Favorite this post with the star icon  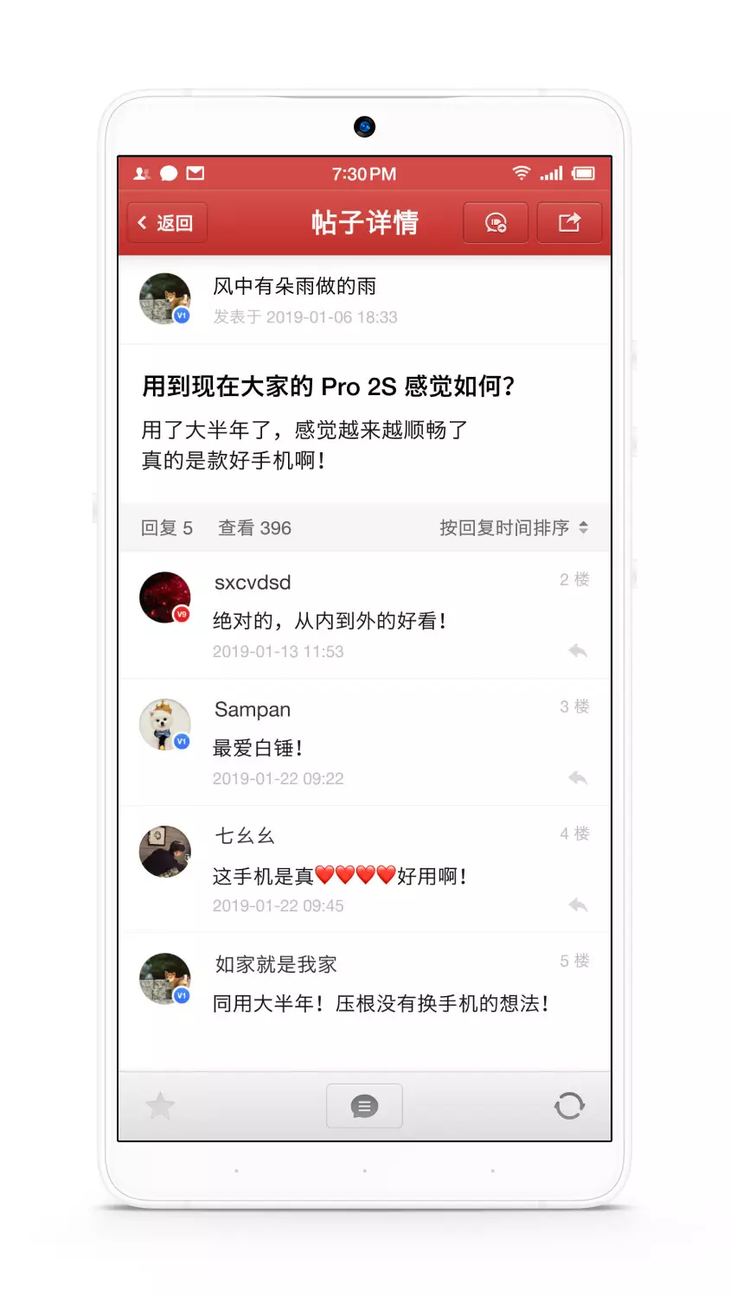click(160, 1106)
